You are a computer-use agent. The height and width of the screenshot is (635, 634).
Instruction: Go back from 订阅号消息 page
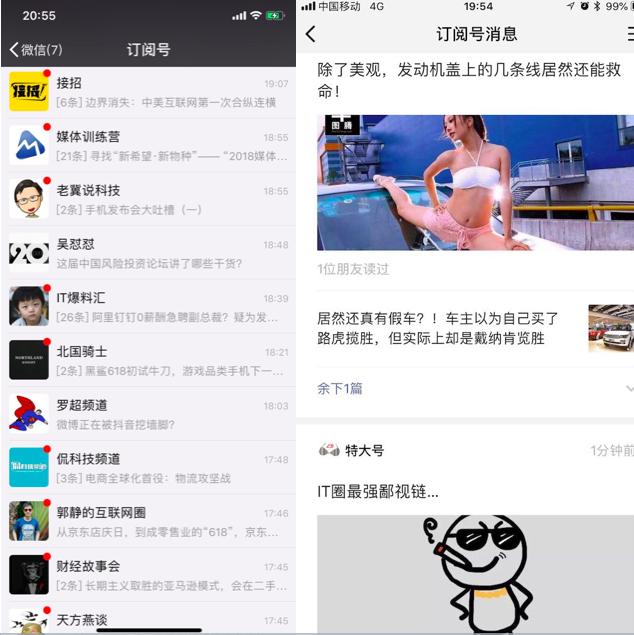(x=310, y=34)
